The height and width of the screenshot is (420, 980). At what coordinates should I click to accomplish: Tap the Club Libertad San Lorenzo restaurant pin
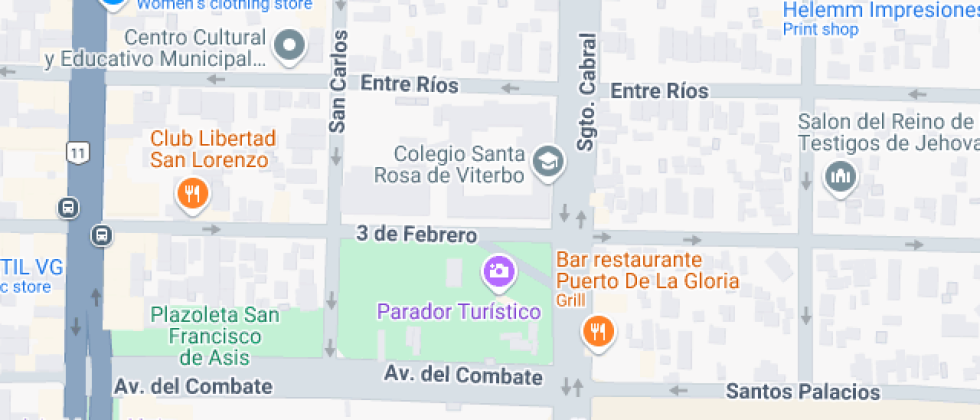(x=192, y=194)
